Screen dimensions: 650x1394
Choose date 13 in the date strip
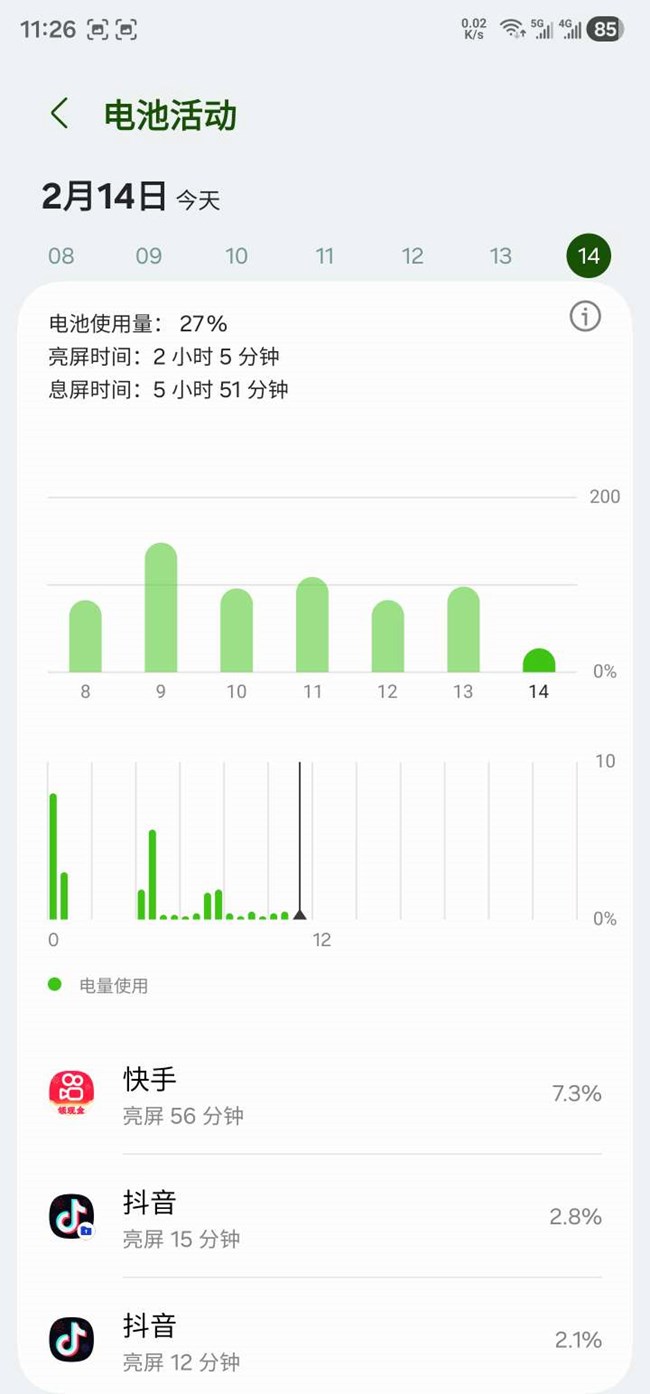click(501, 256)
